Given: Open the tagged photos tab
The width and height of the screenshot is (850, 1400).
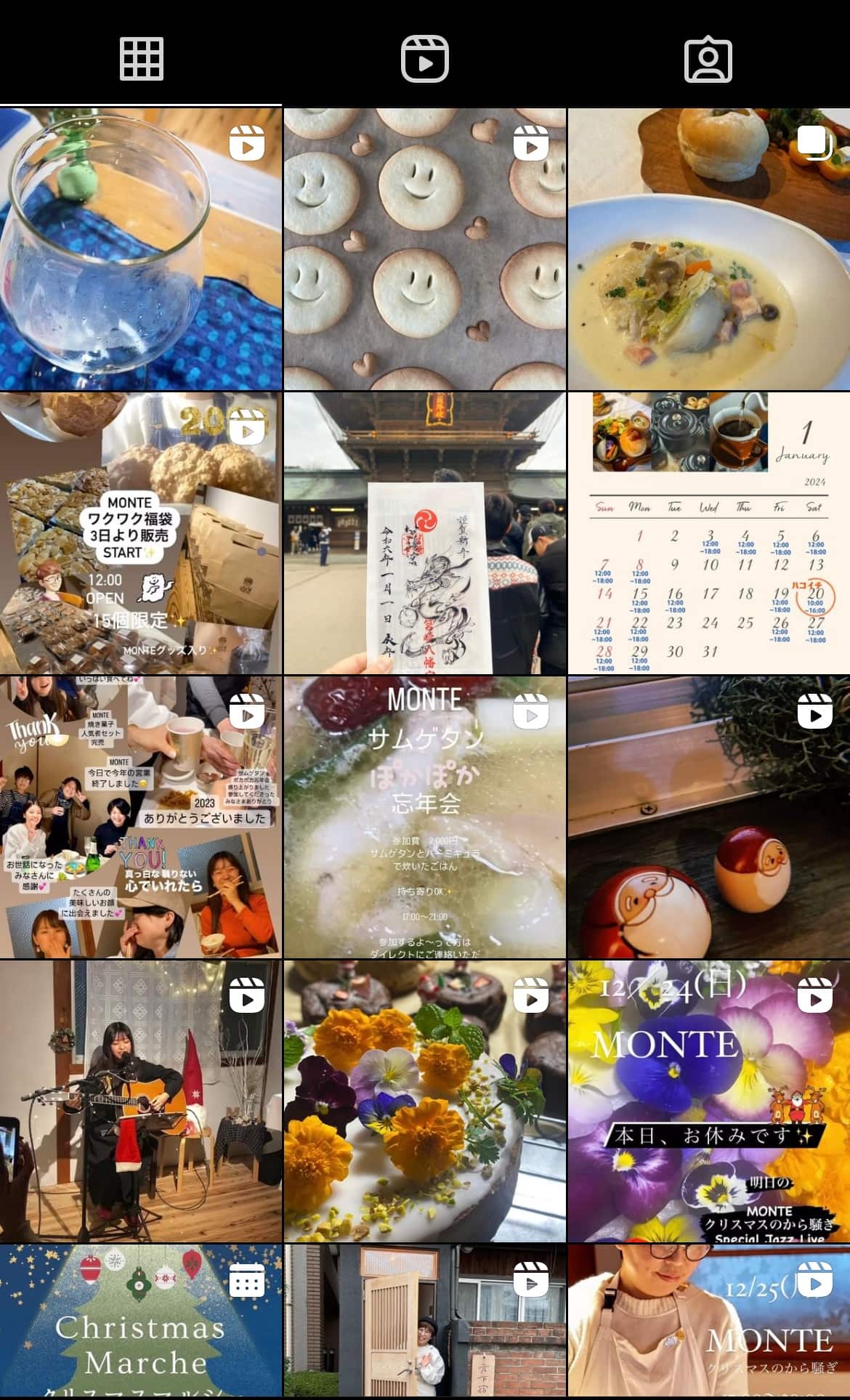Looking at the screenshot, I should point(708,59).
